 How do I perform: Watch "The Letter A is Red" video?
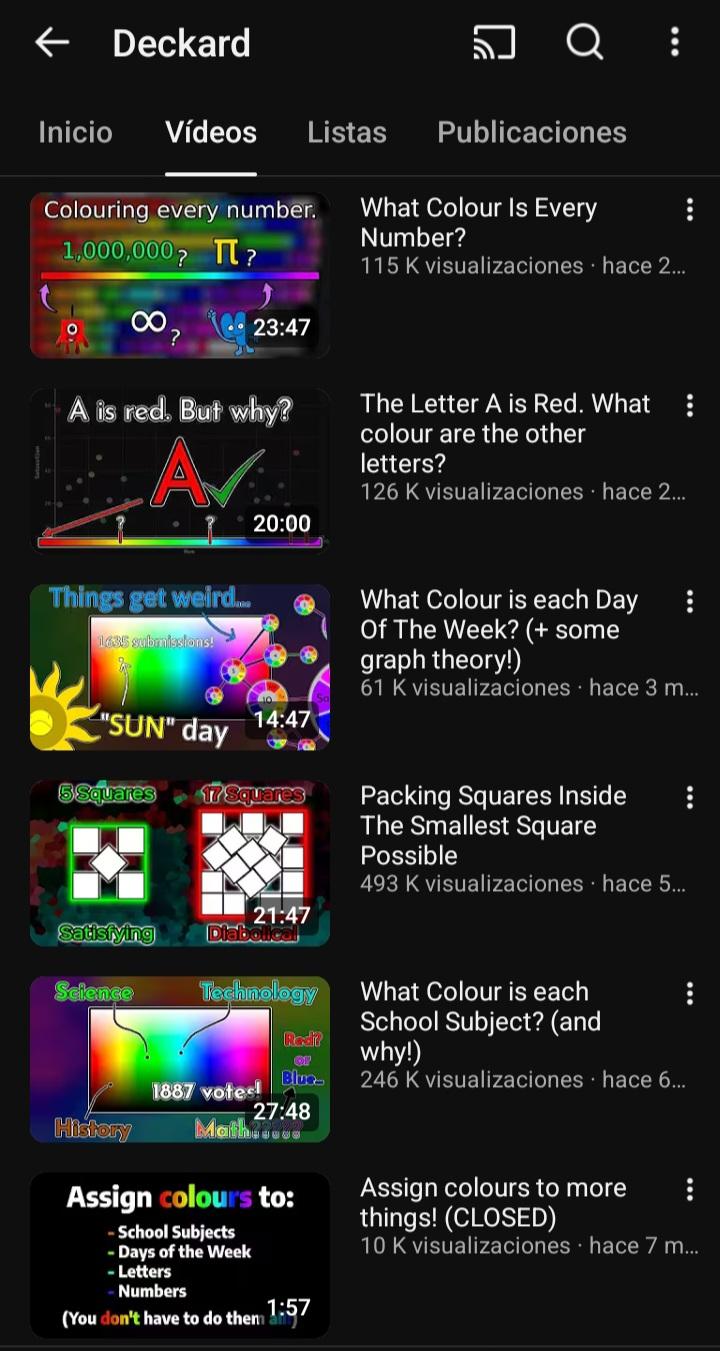coord(180,471)
